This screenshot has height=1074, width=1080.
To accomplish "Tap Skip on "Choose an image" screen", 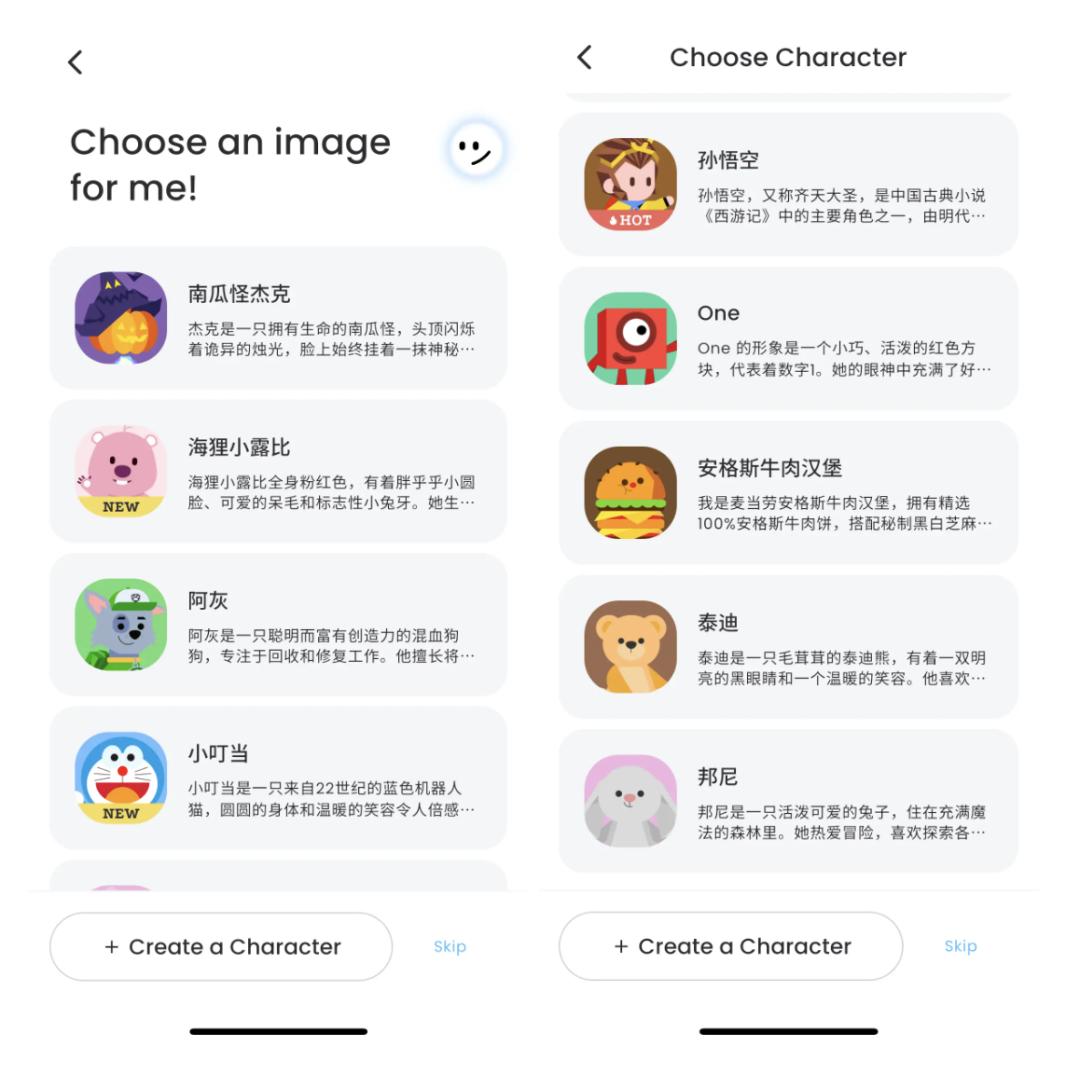I will [x=450, y=946].
